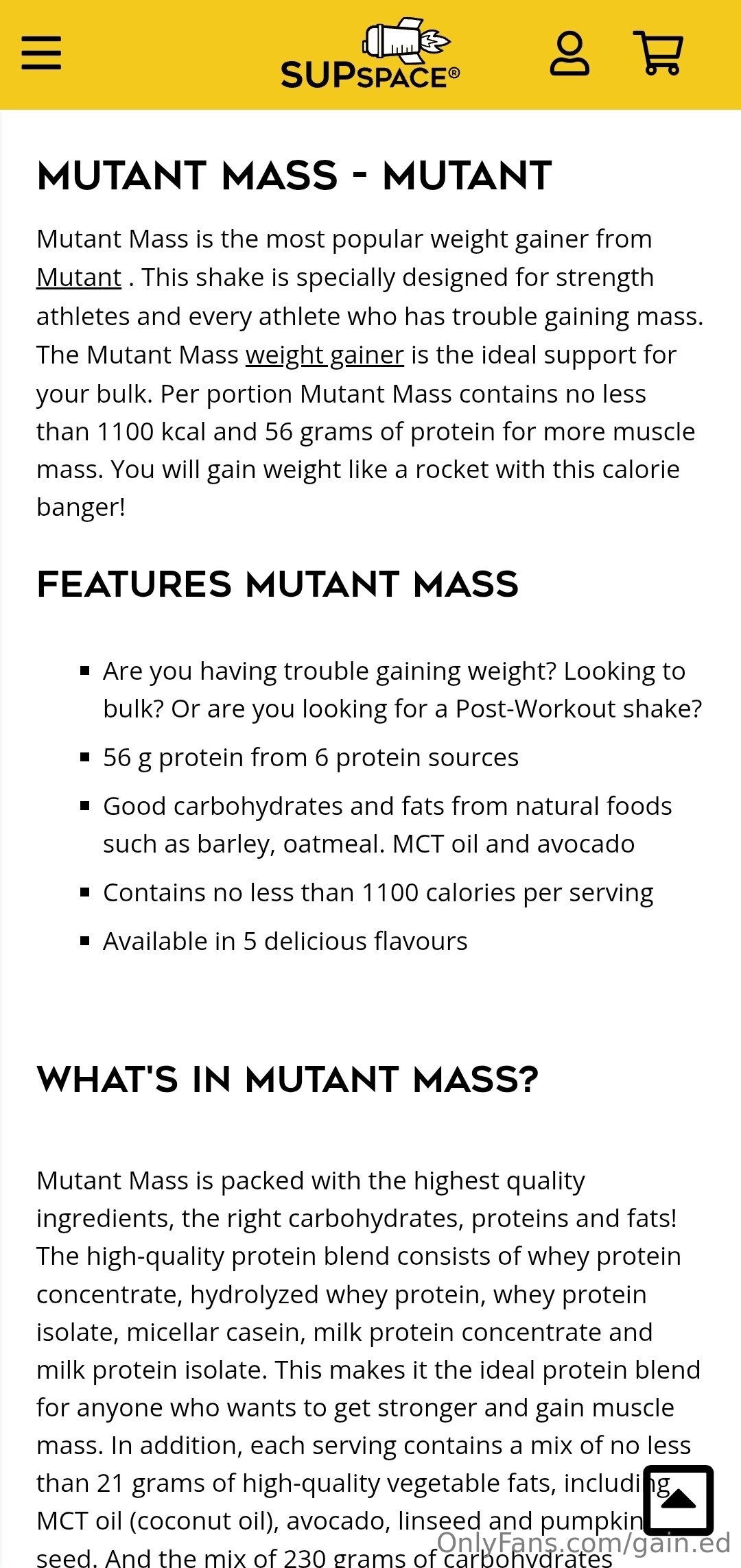This screenshot has height=1568, width=741.
Task: Go to the SupSpace home page logo
Action: 370,55
